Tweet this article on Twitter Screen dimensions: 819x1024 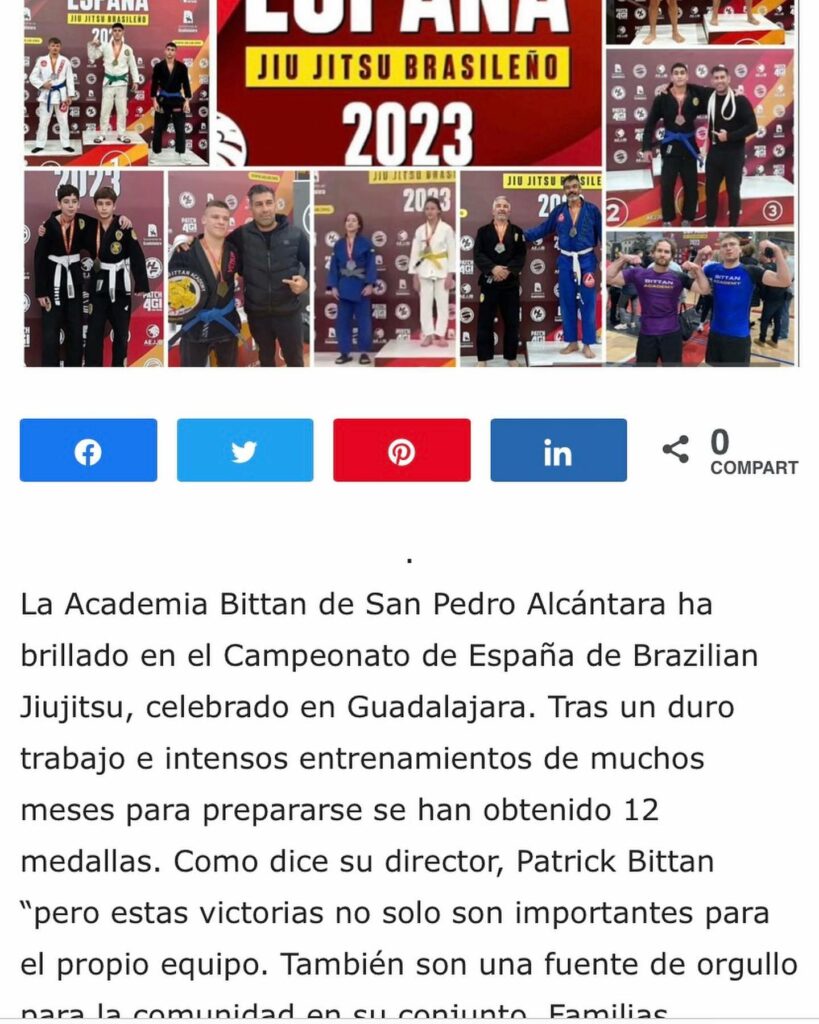[245, 450]
